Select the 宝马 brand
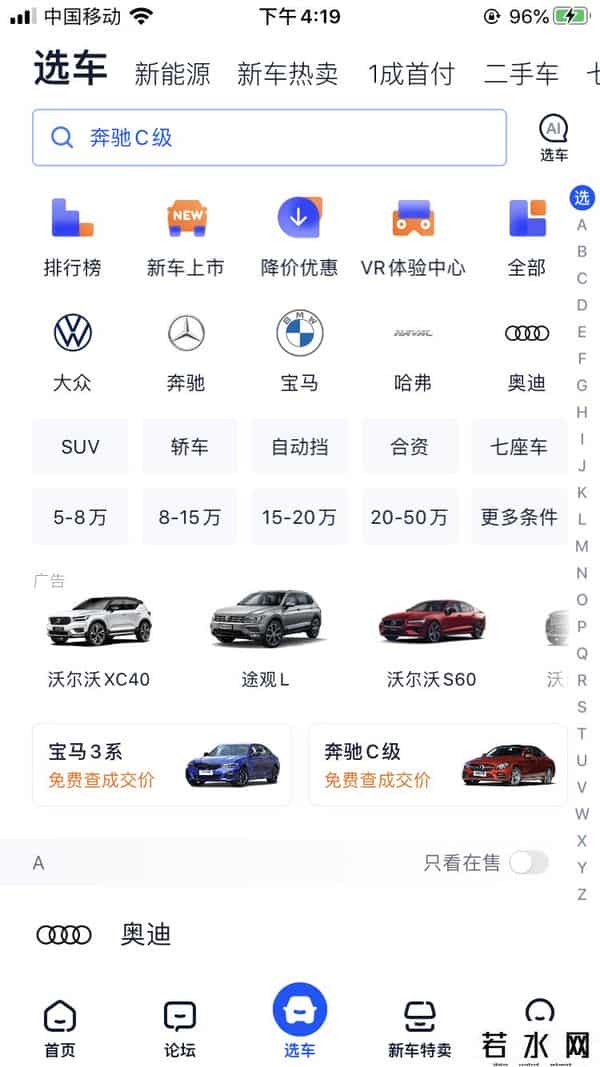 click(x=299, y=351)
